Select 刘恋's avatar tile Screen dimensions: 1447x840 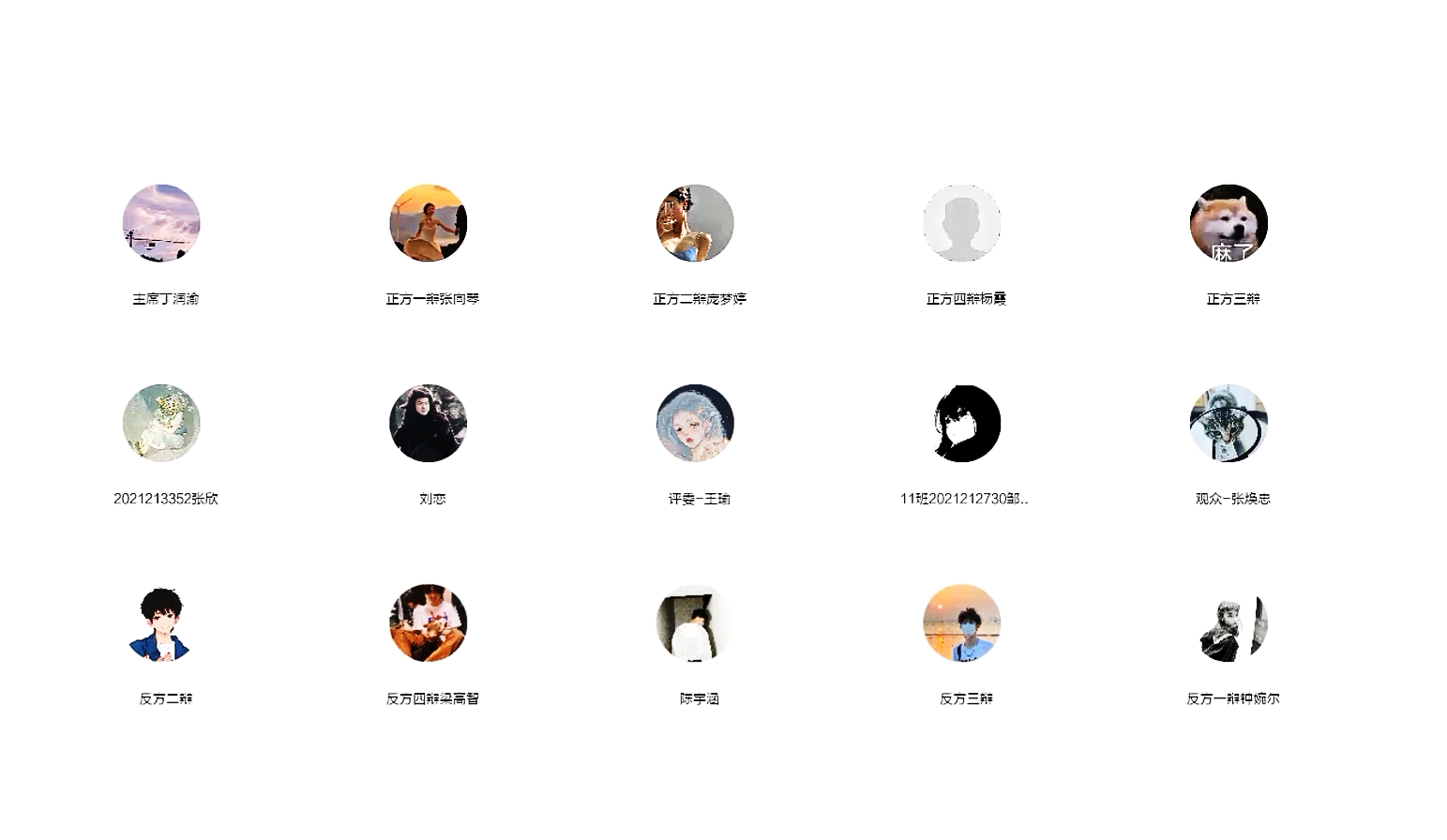[429, 423]
